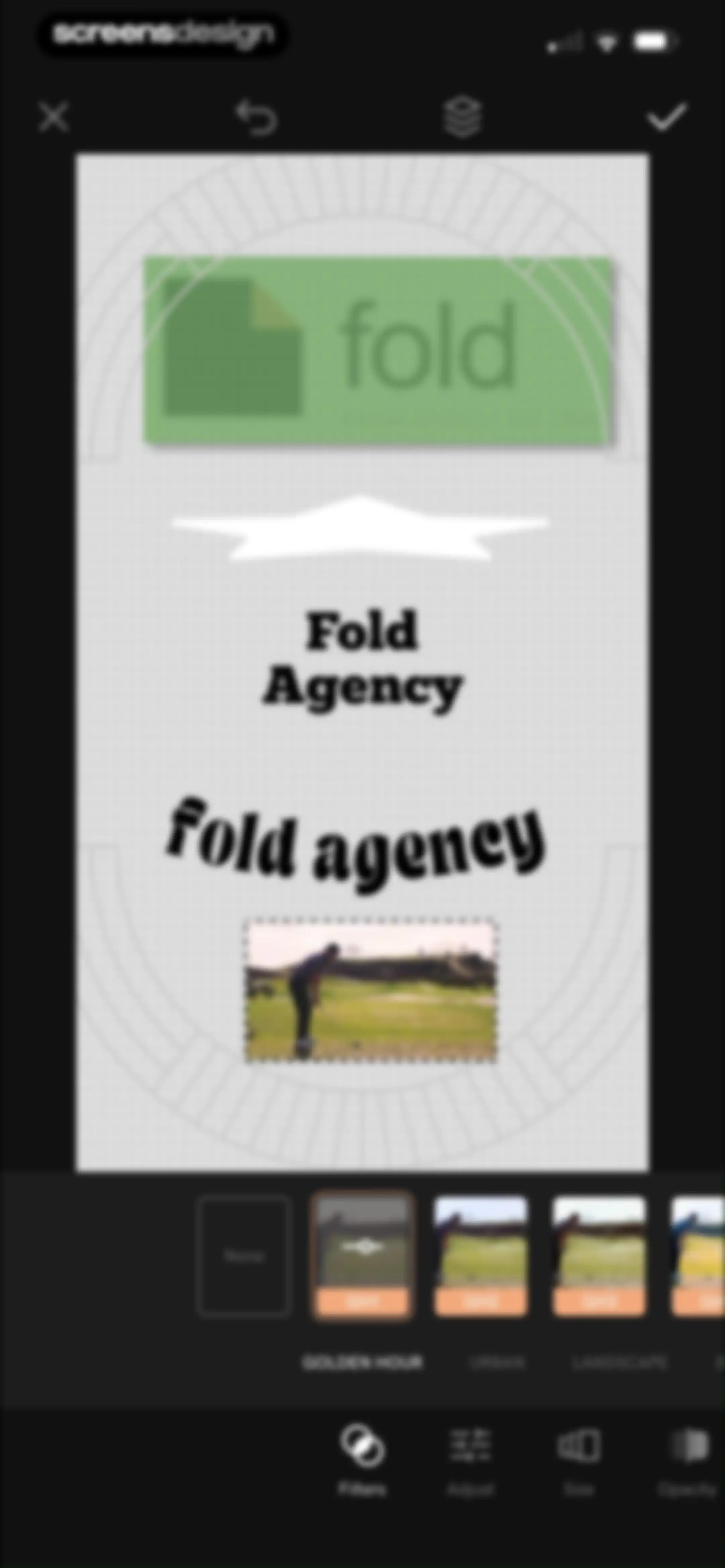Close the editor with the X icon
This screenshot has width=725, height=1568.
pyautogui.click(x=54, y=117)
